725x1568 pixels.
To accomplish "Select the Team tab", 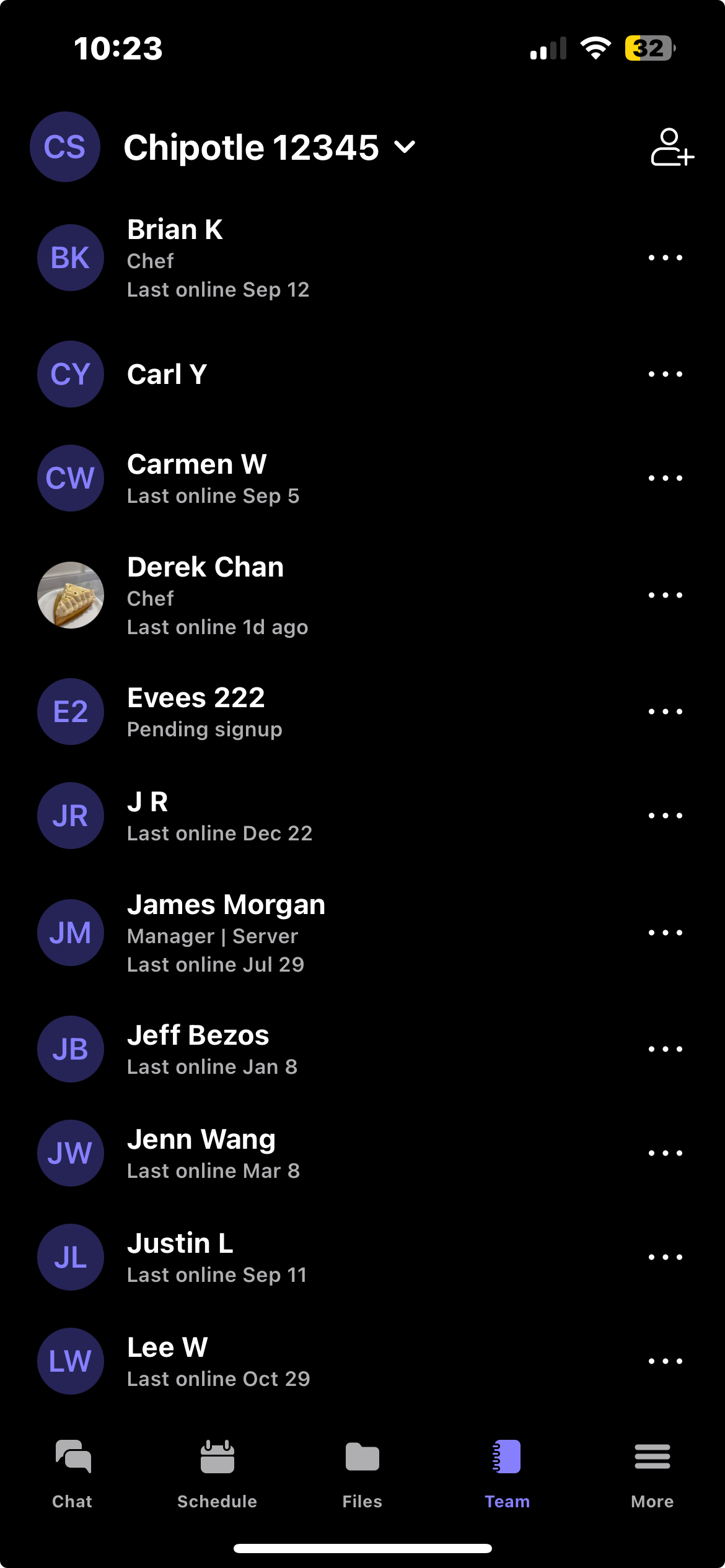I will 507,1474.
